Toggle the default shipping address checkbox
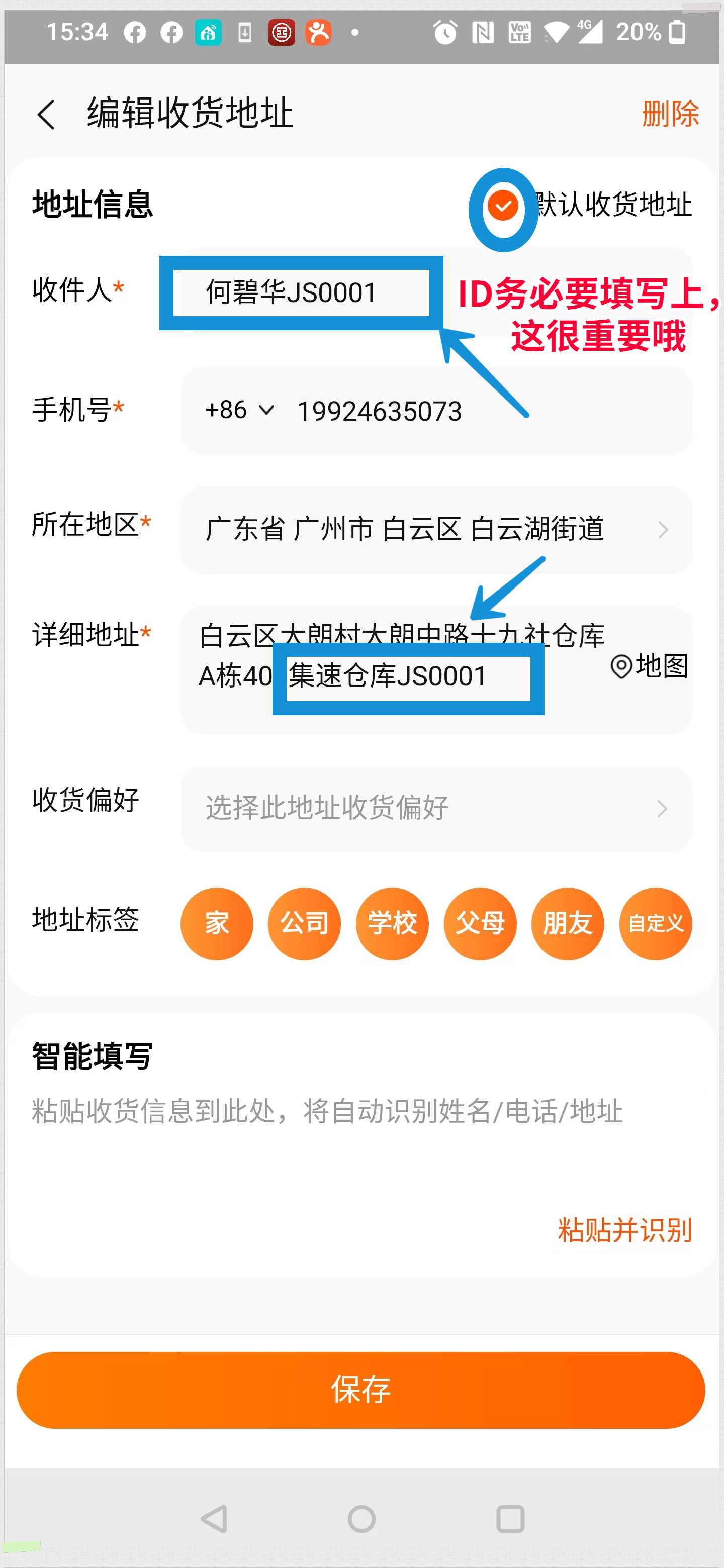Viewport: 724px width, 1568px height. pyautogui.click(x=503, y=206)
